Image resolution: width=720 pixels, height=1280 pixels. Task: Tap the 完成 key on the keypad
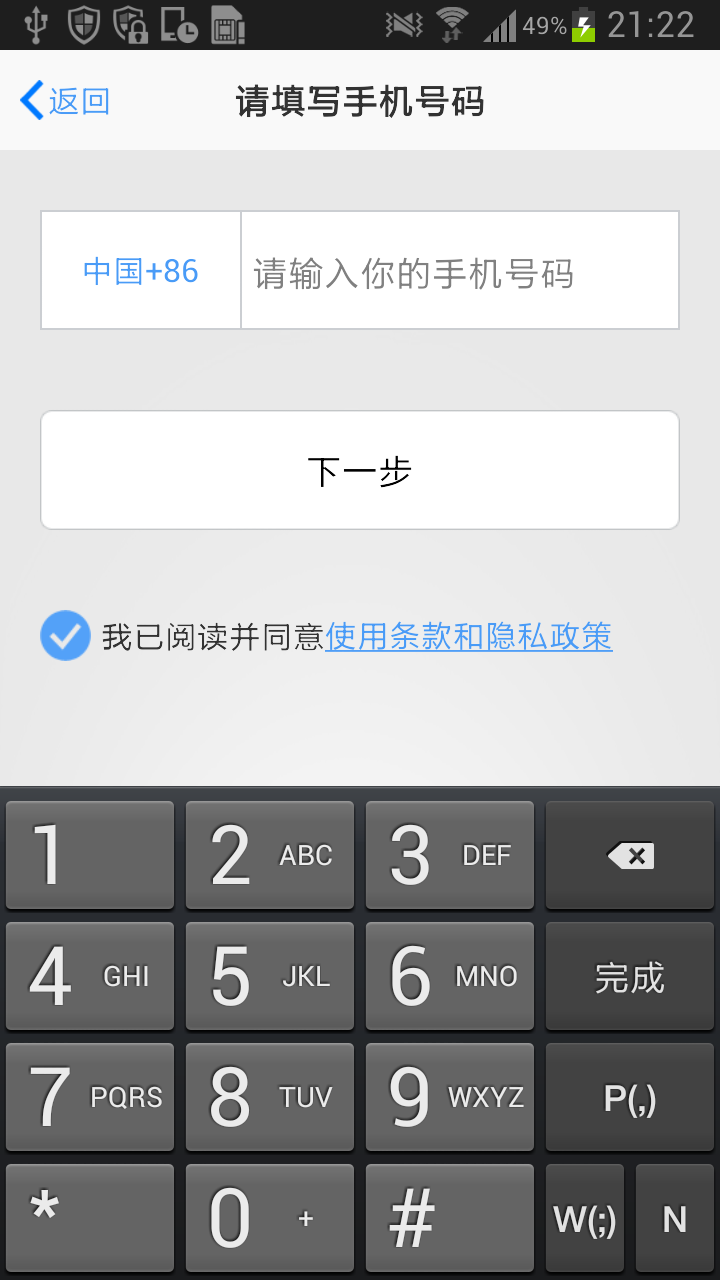(x=630, y=977)
